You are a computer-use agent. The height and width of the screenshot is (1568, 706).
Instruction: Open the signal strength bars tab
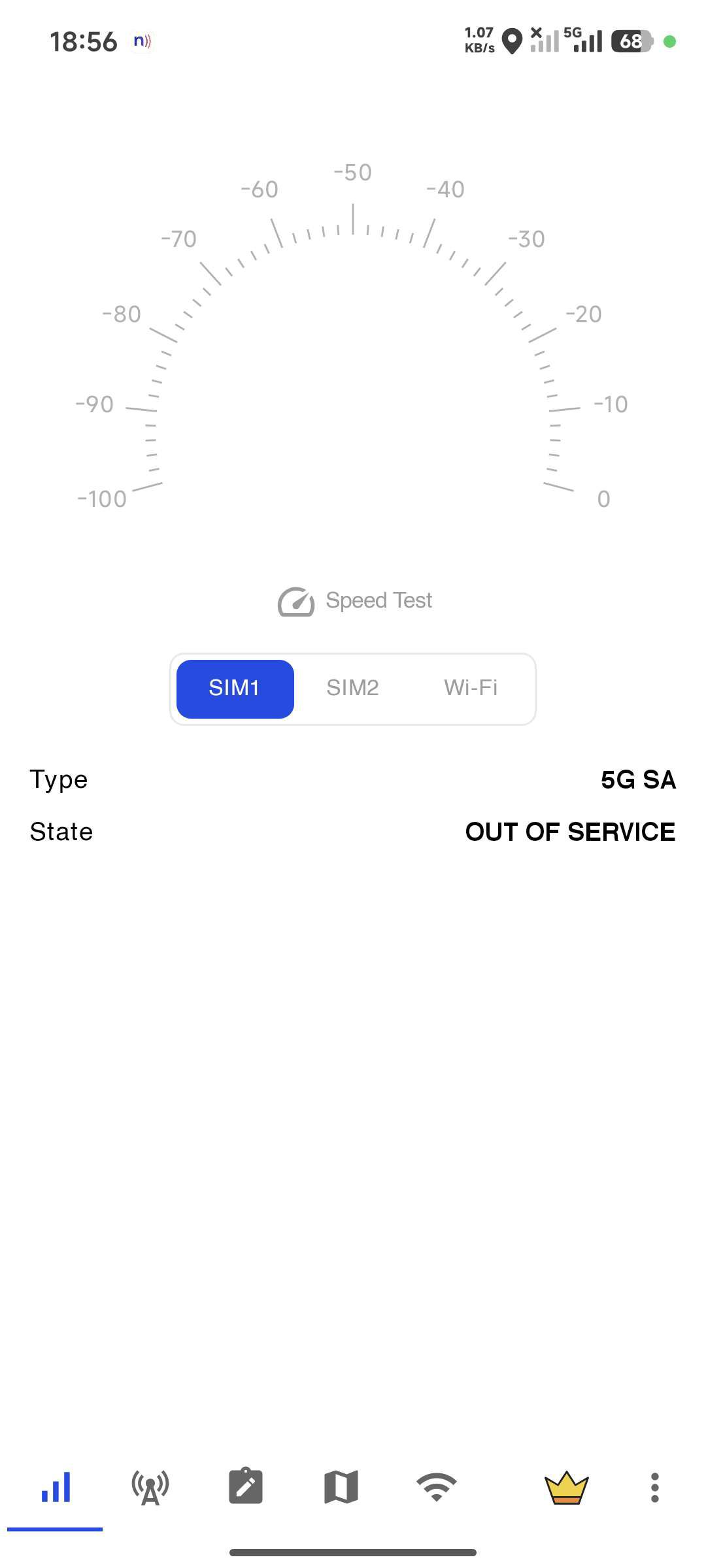tap(56, 1488)
